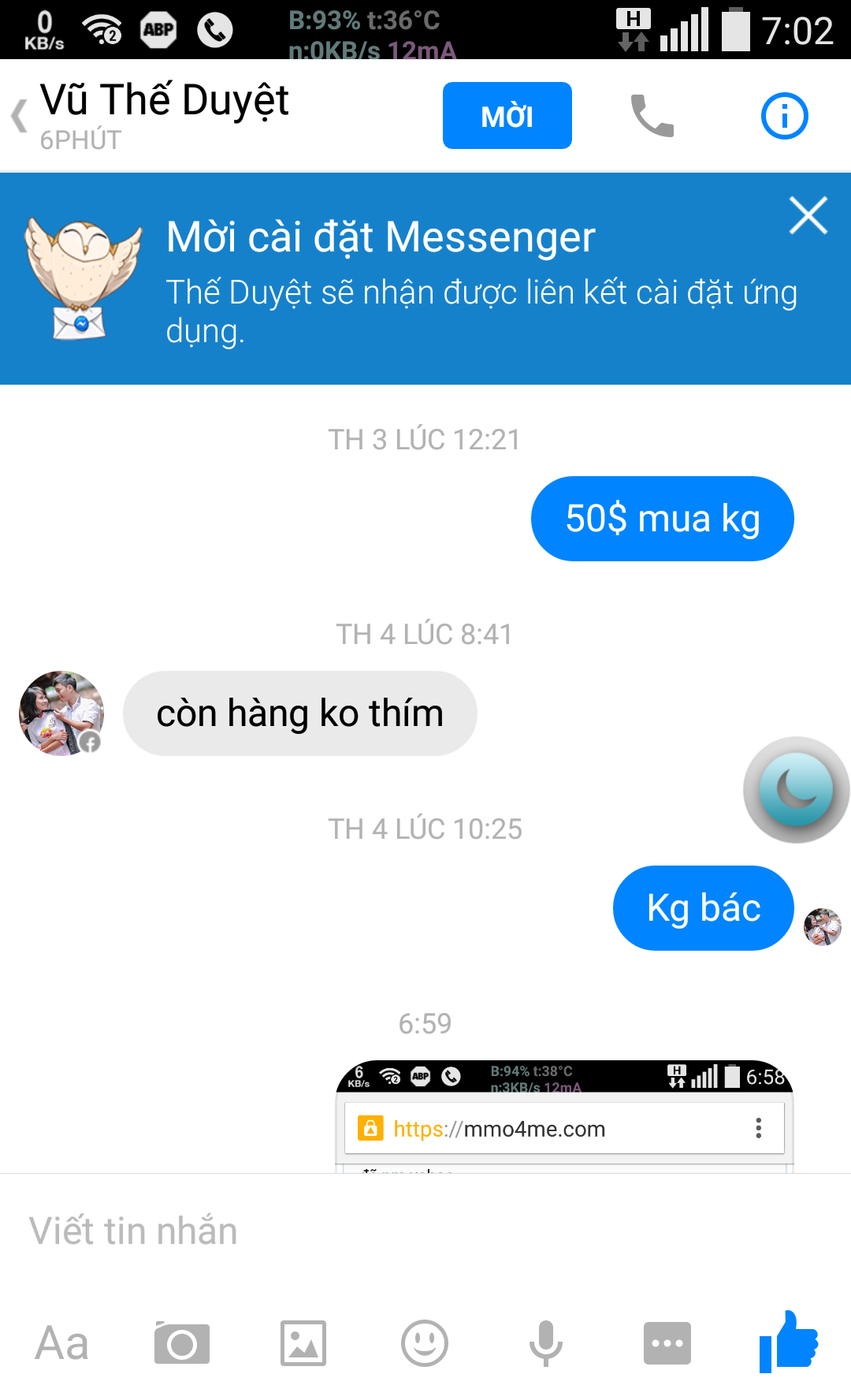Dismiss the Messenger install invitation banner
Screen dimensions: 851x1400
tap(808, 215)
